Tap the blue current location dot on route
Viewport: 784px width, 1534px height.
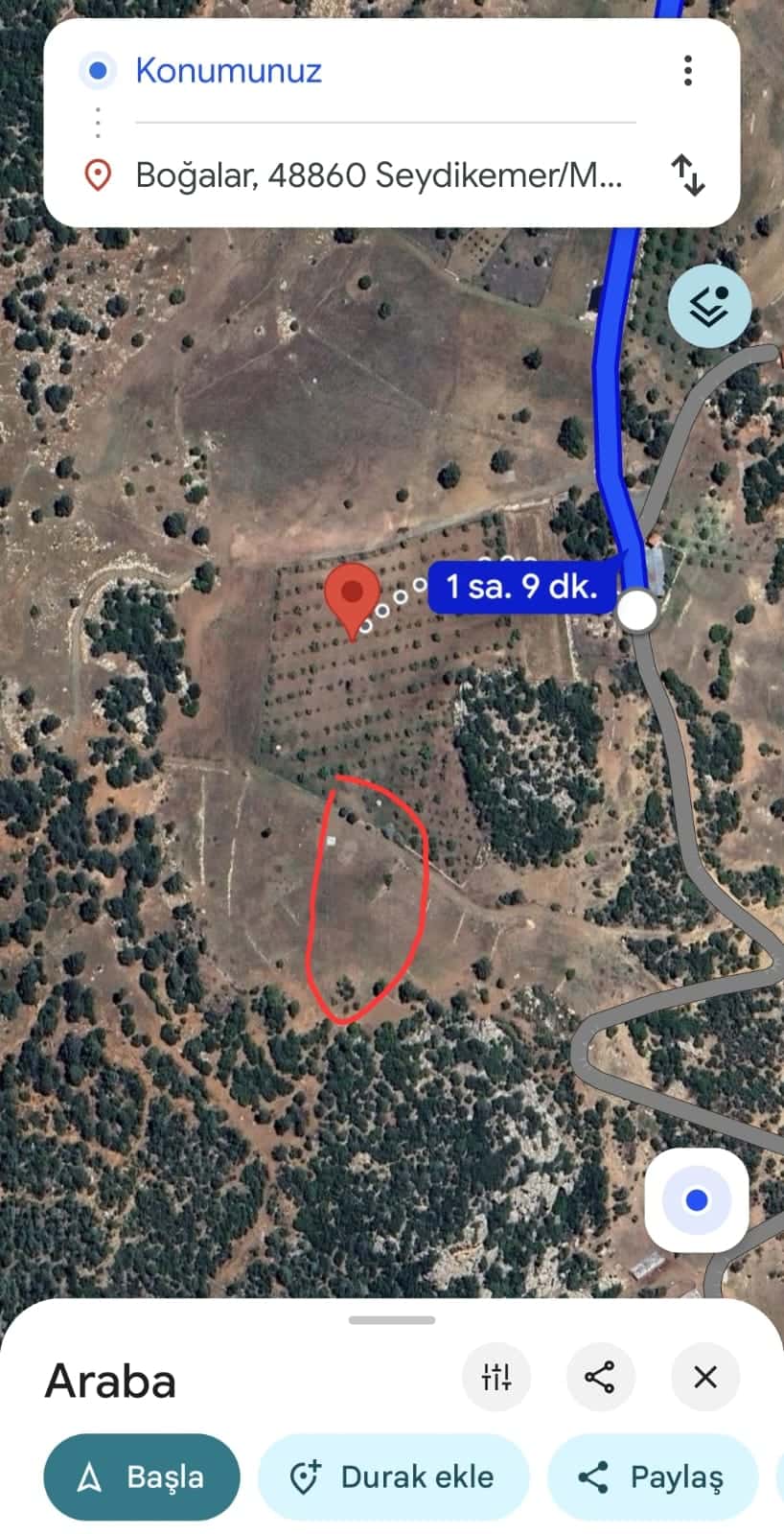pos(636,610)
